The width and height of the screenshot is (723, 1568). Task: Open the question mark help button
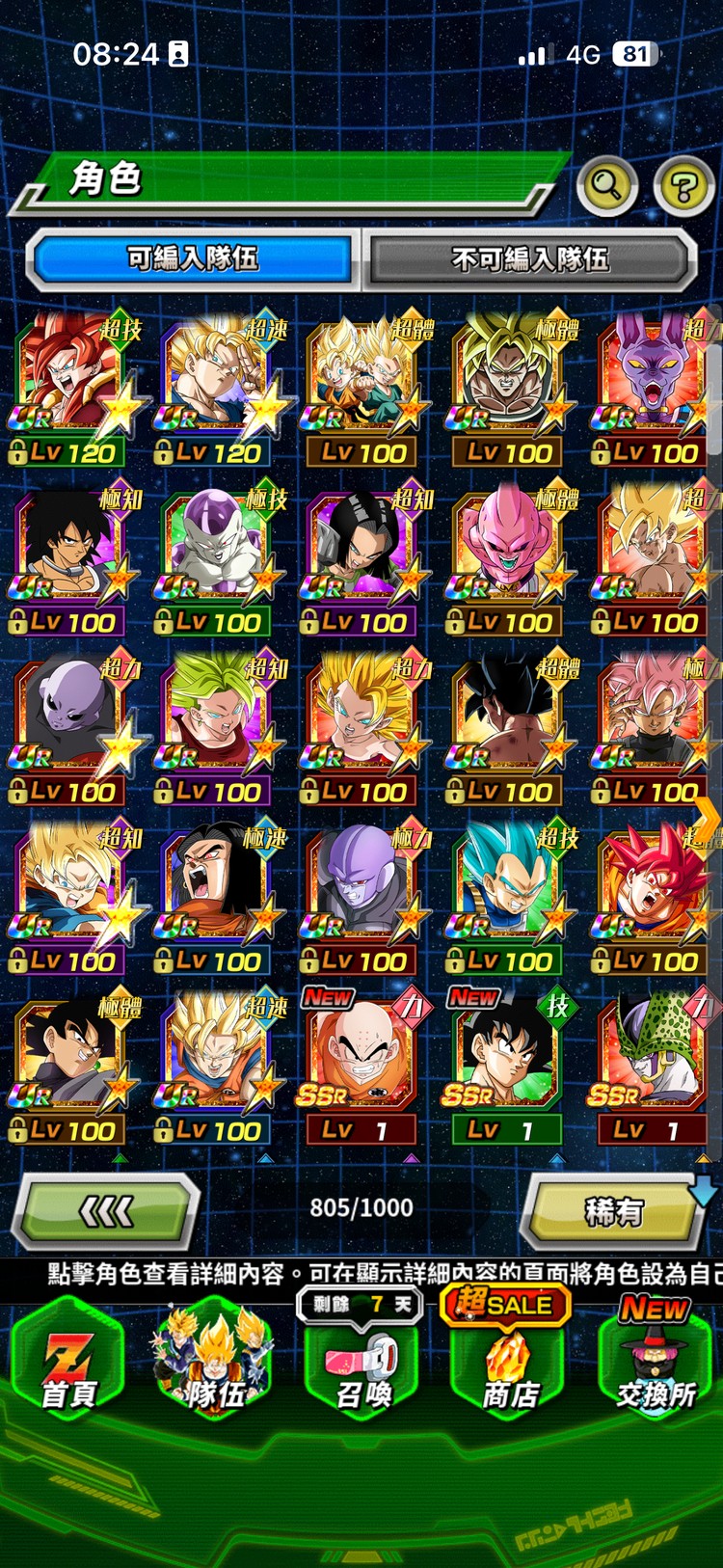click(683, 185)
